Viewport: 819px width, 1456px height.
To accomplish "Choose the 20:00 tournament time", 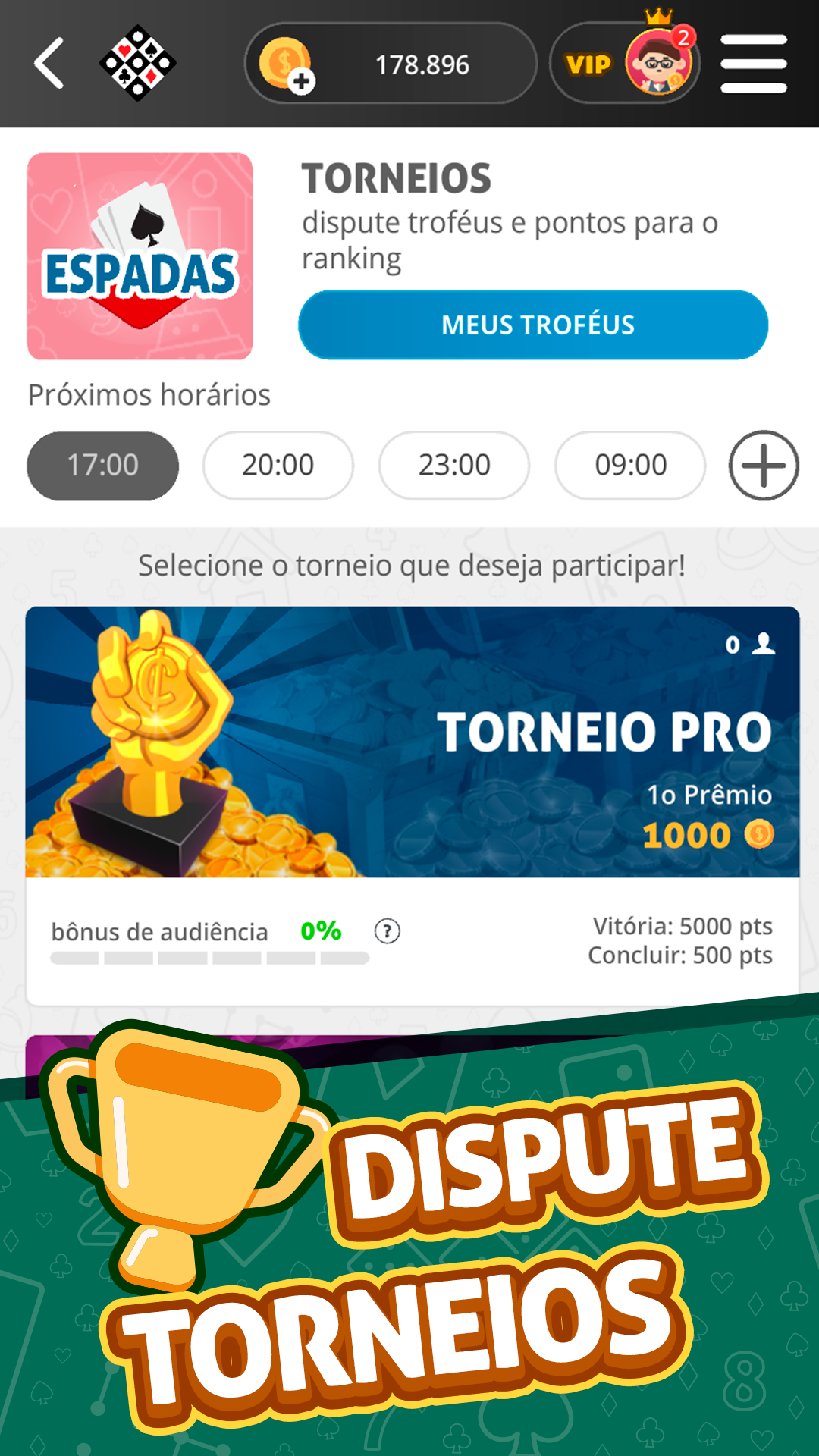I will tap(278, 466).
